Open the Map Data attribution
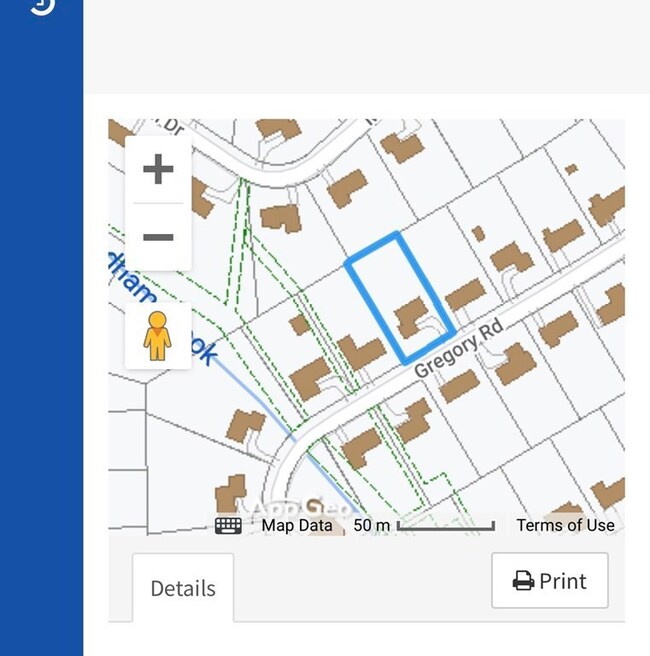The image size is (650, 656). 297,525
